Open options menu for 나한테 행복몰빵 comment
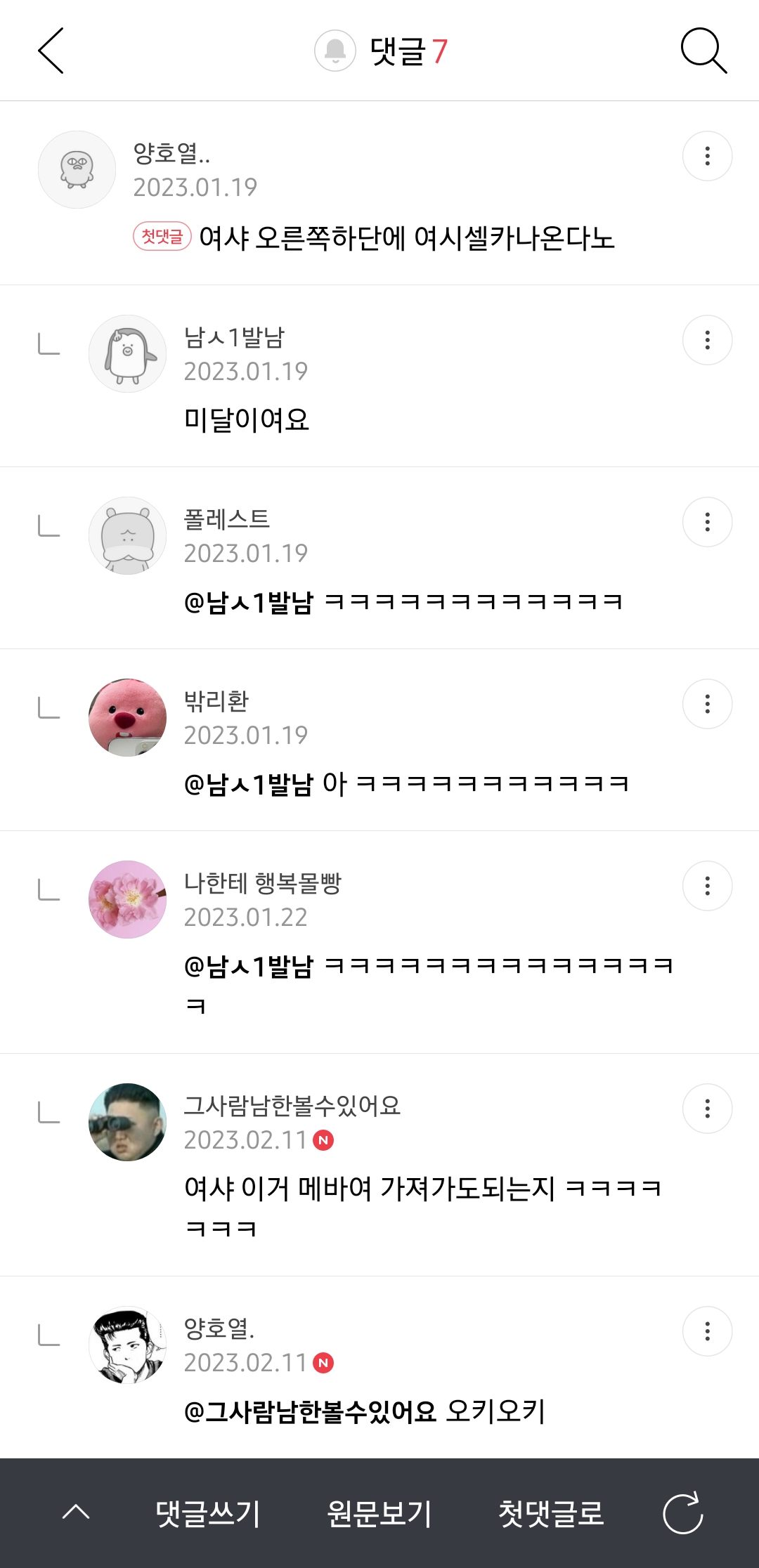 [x=707, y=886]
